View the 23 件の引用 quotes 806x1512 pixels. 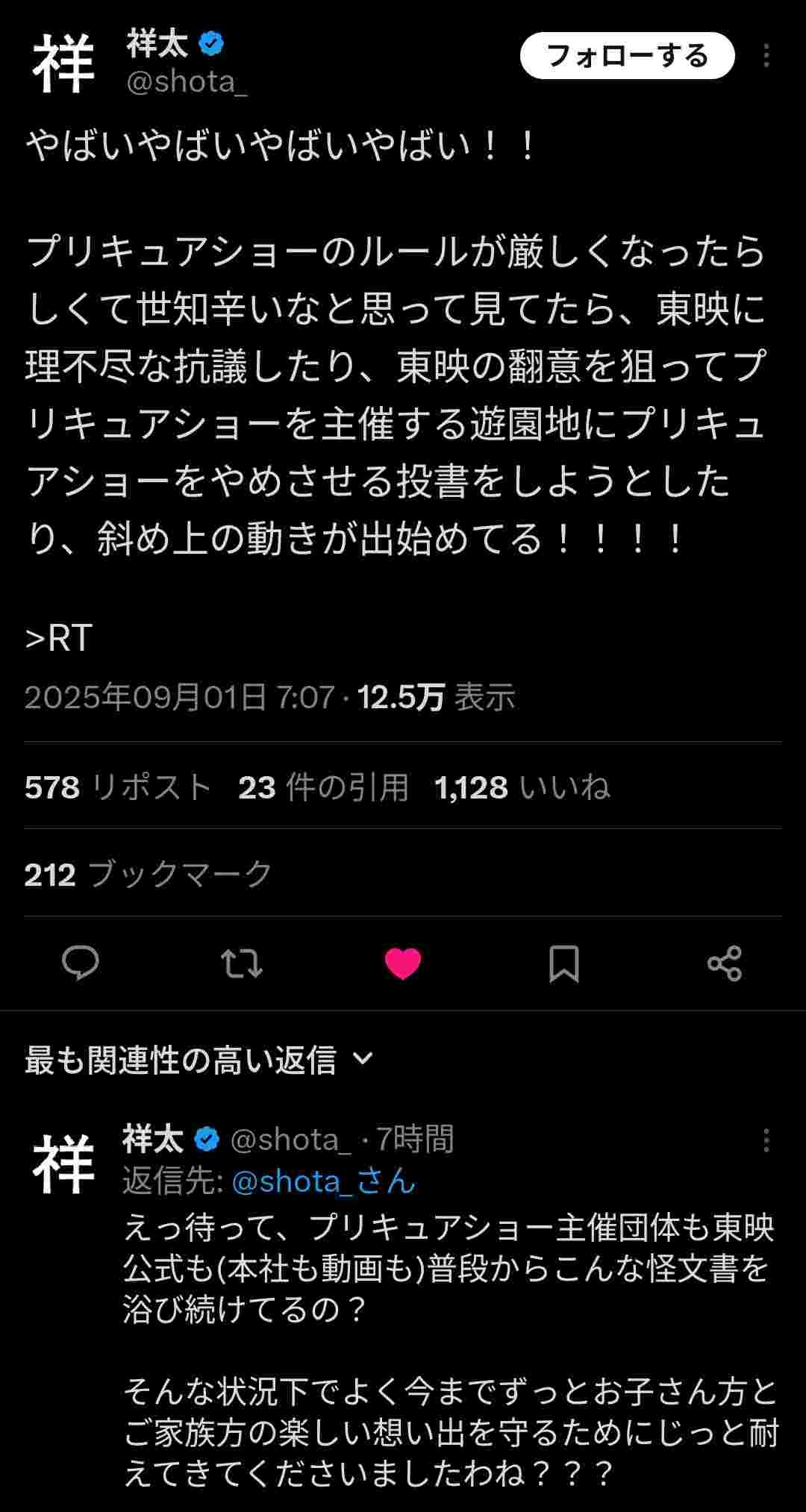[x=323, y=787]
